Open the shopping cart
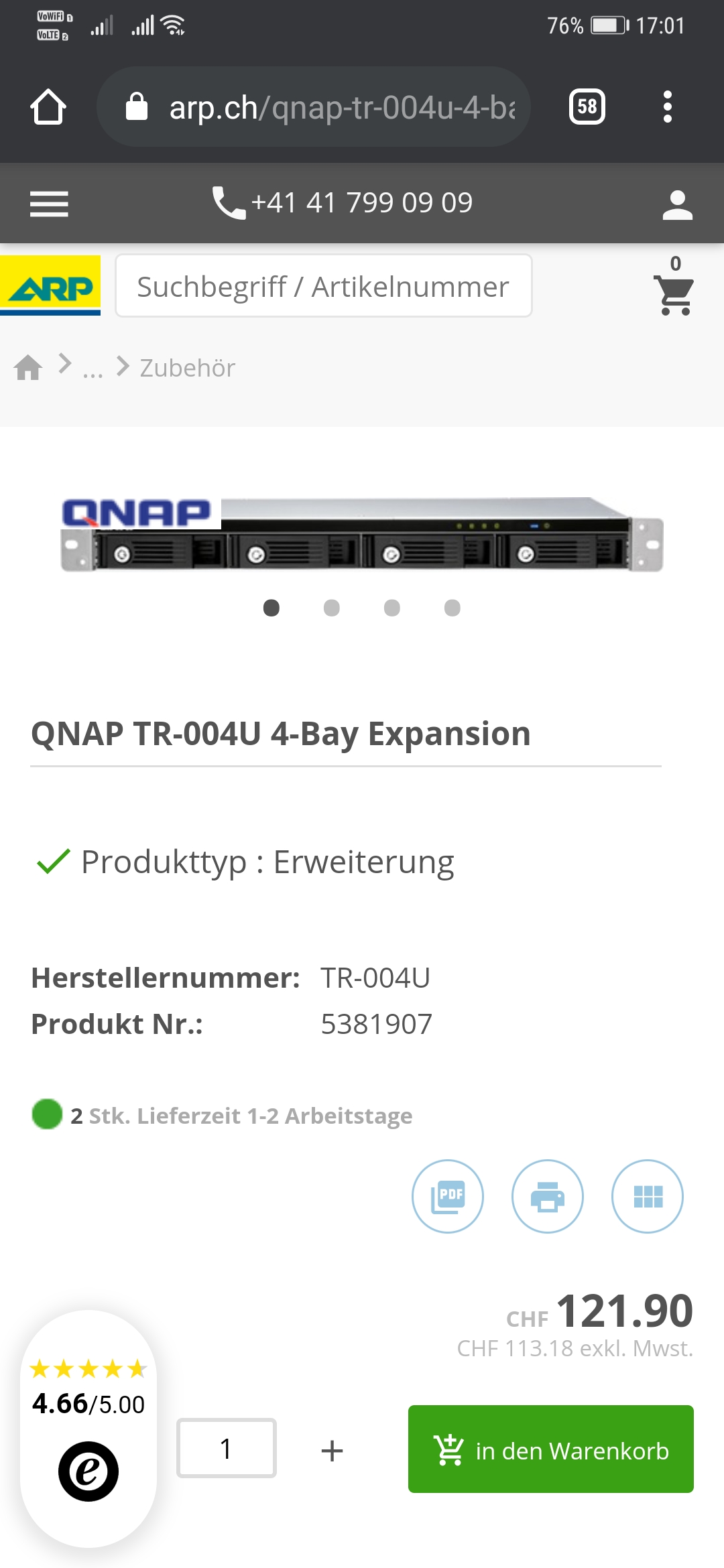Image resolution: width=724 pixels, height=1568 pixels. [674, 293]
